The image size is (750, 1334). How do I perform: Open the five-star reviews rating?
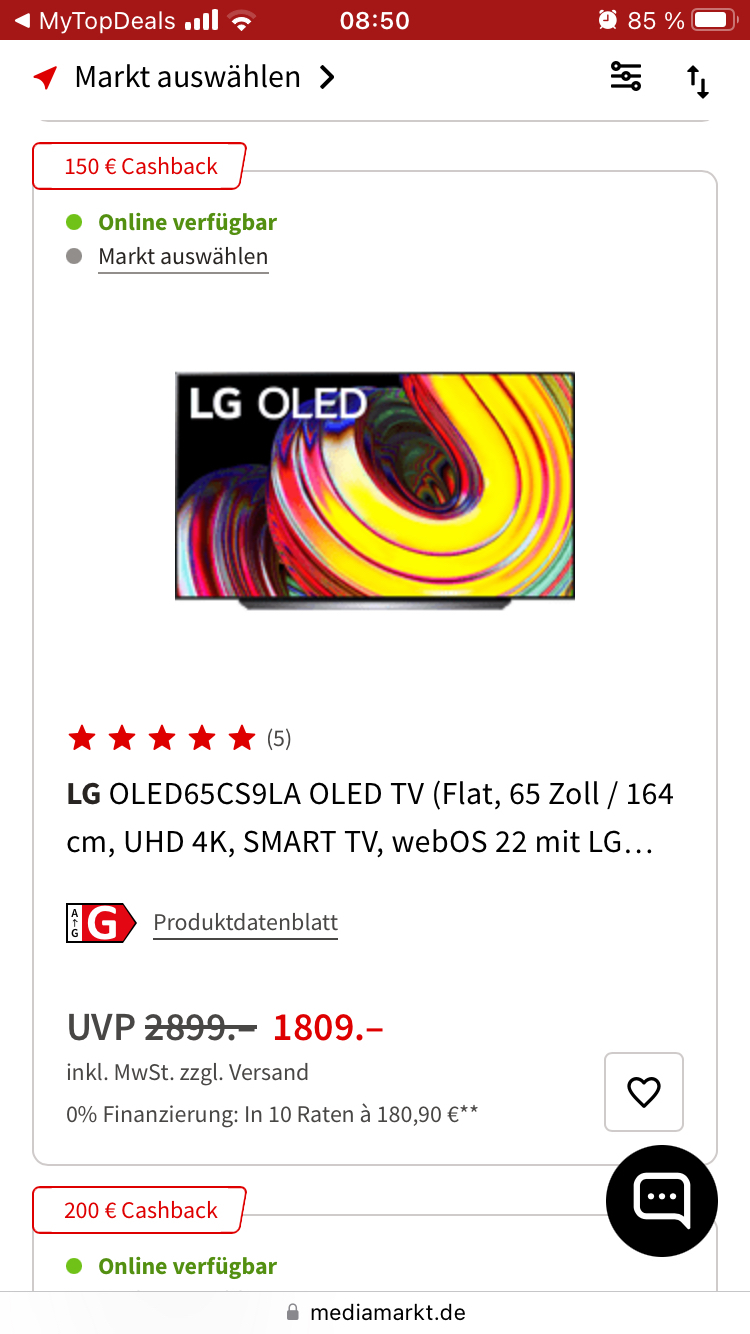coord(179,739)
